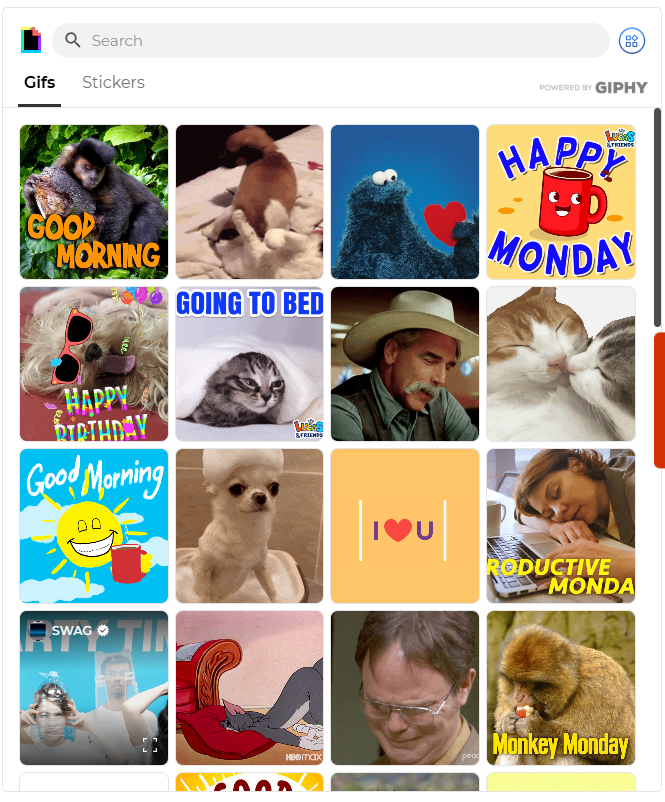Pick the white chihuahua GIF

click(250, 526)
